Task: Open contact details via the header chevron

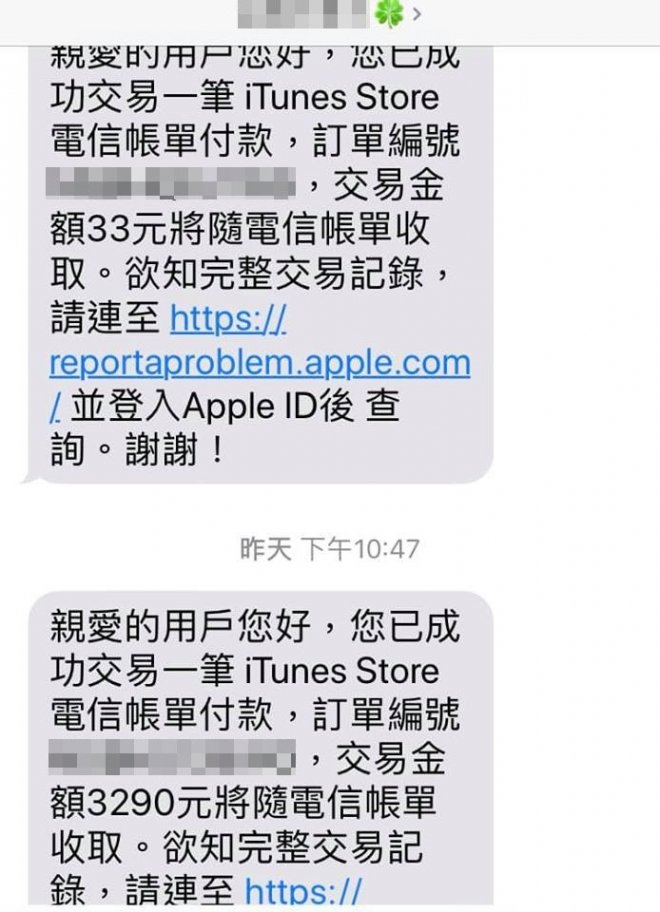Action: coord(415,14)
